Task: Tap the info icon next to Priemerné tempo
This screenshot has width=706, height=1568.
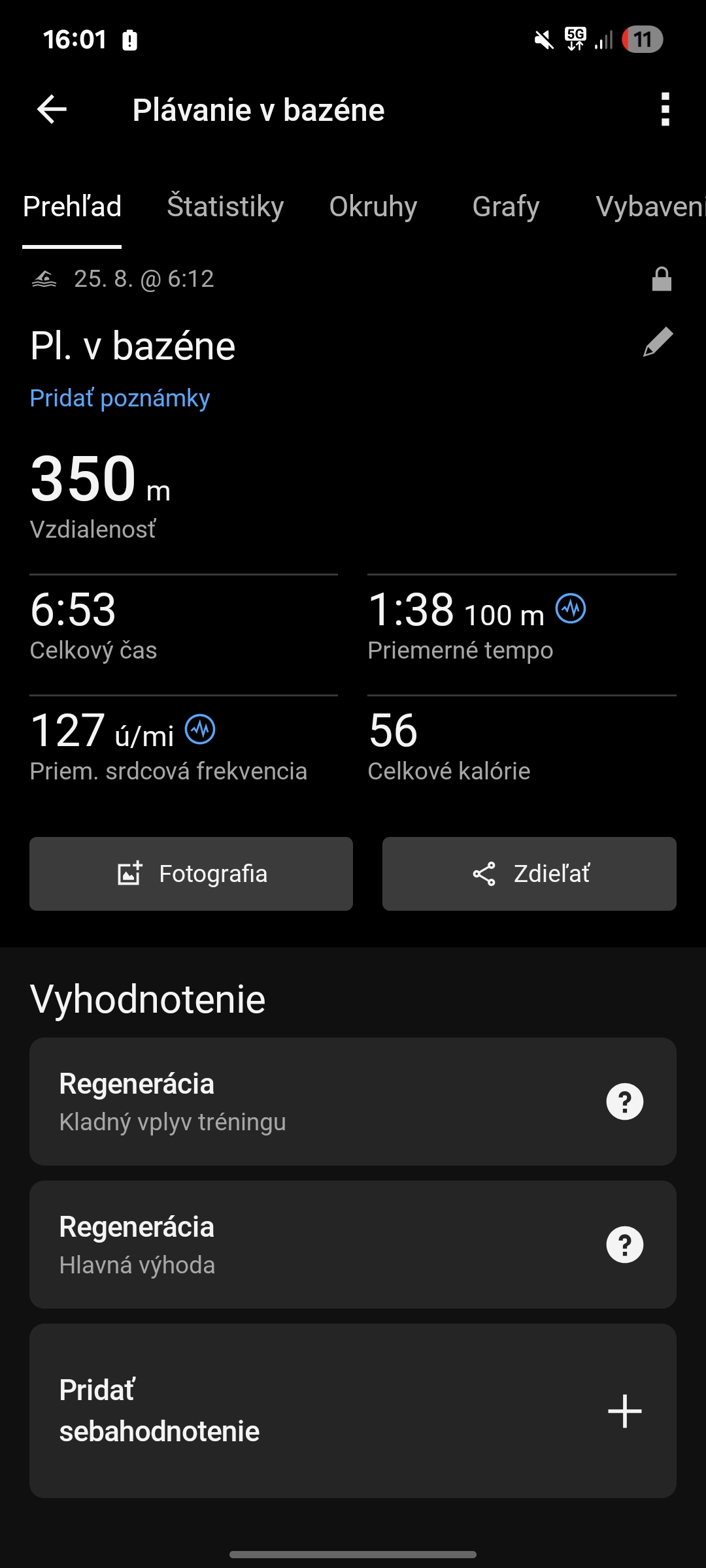Action: [x=571, y=609]
